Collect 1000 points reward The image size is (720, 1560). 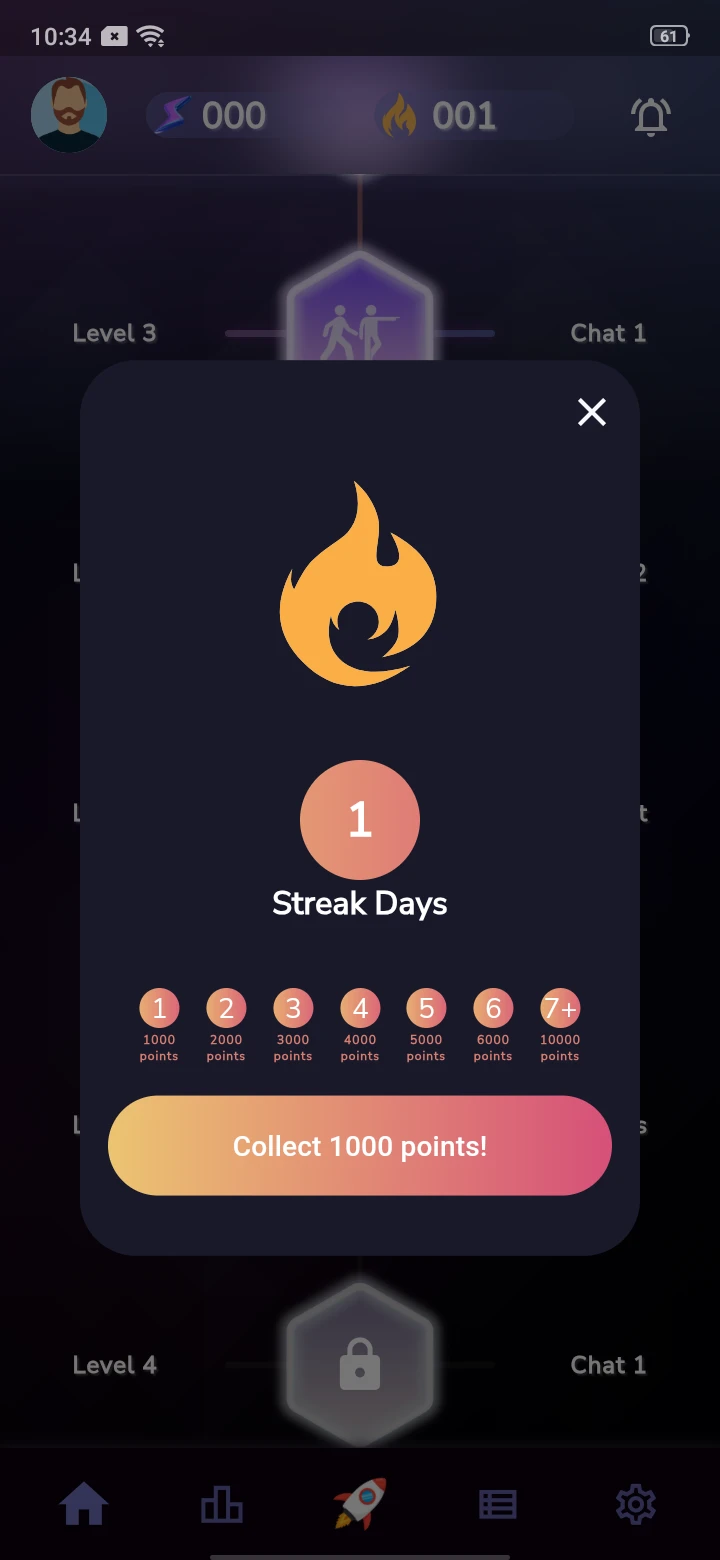pos(360,1146)
